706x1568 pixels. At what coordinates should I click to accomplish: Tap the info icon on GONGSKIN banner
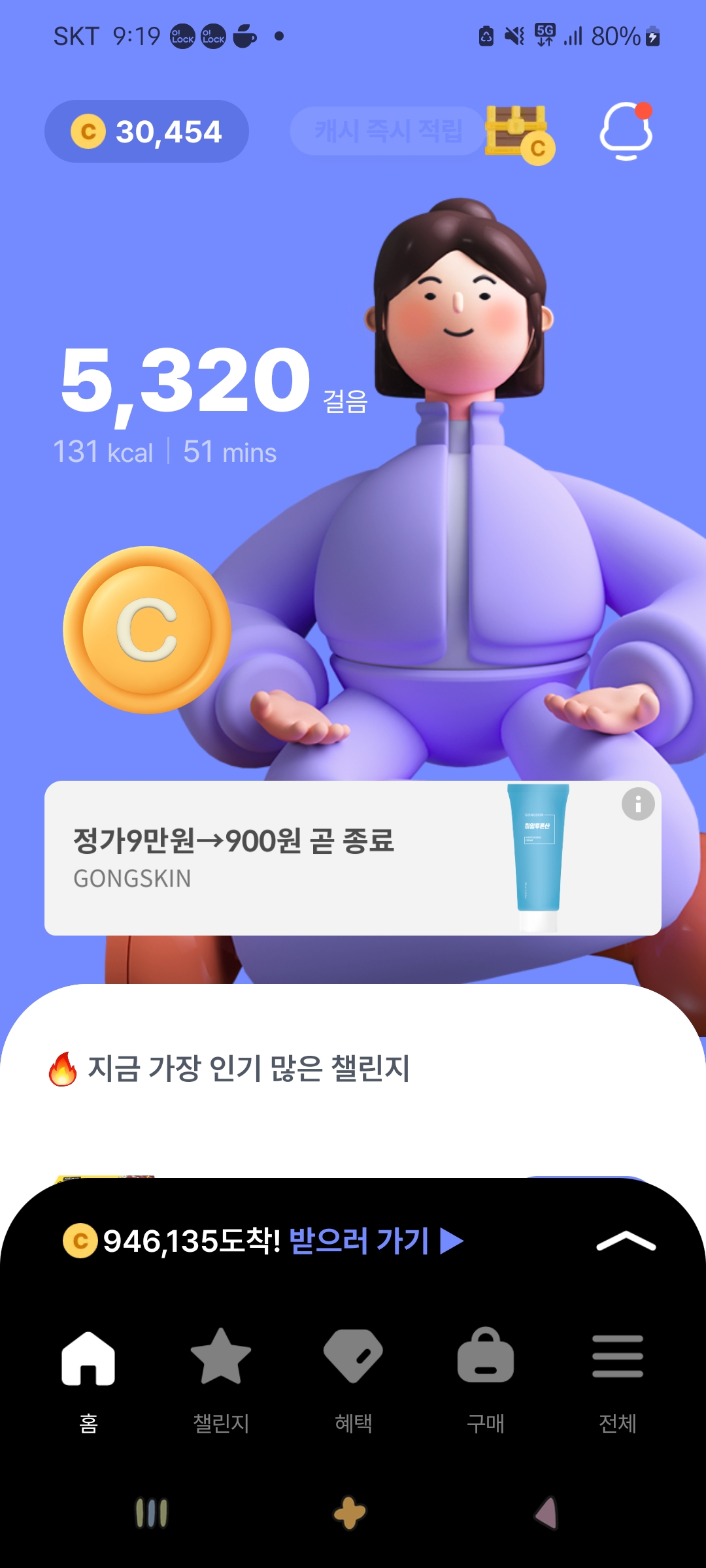click(x=638, y=804)
